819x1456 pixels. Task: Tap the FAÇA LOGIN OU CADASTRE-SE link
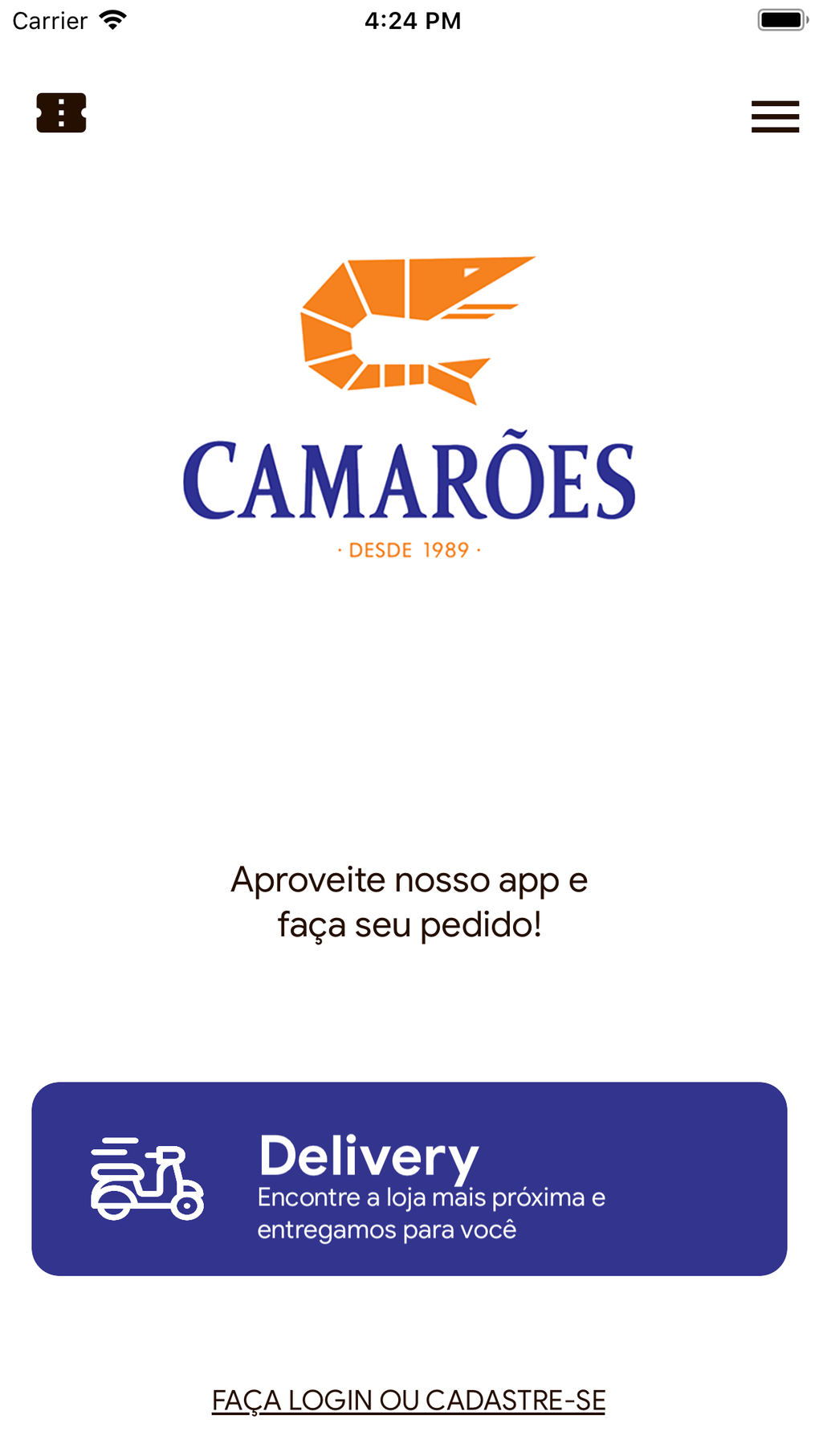[408, 1400]
